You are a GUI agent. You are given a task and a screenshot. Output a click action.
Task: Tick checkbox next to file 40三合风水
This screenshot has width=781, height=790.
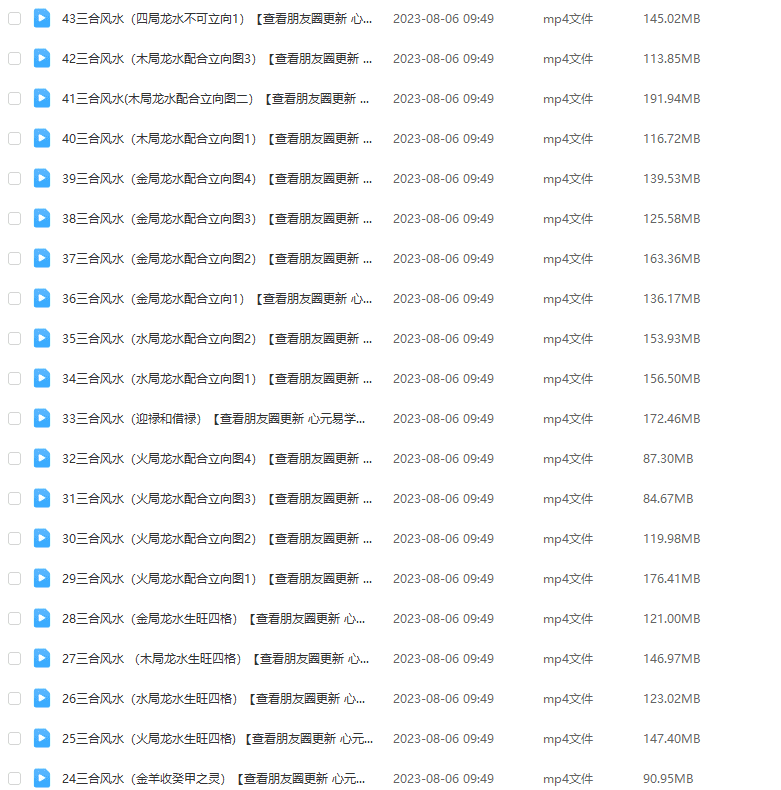tap(14, 139)
